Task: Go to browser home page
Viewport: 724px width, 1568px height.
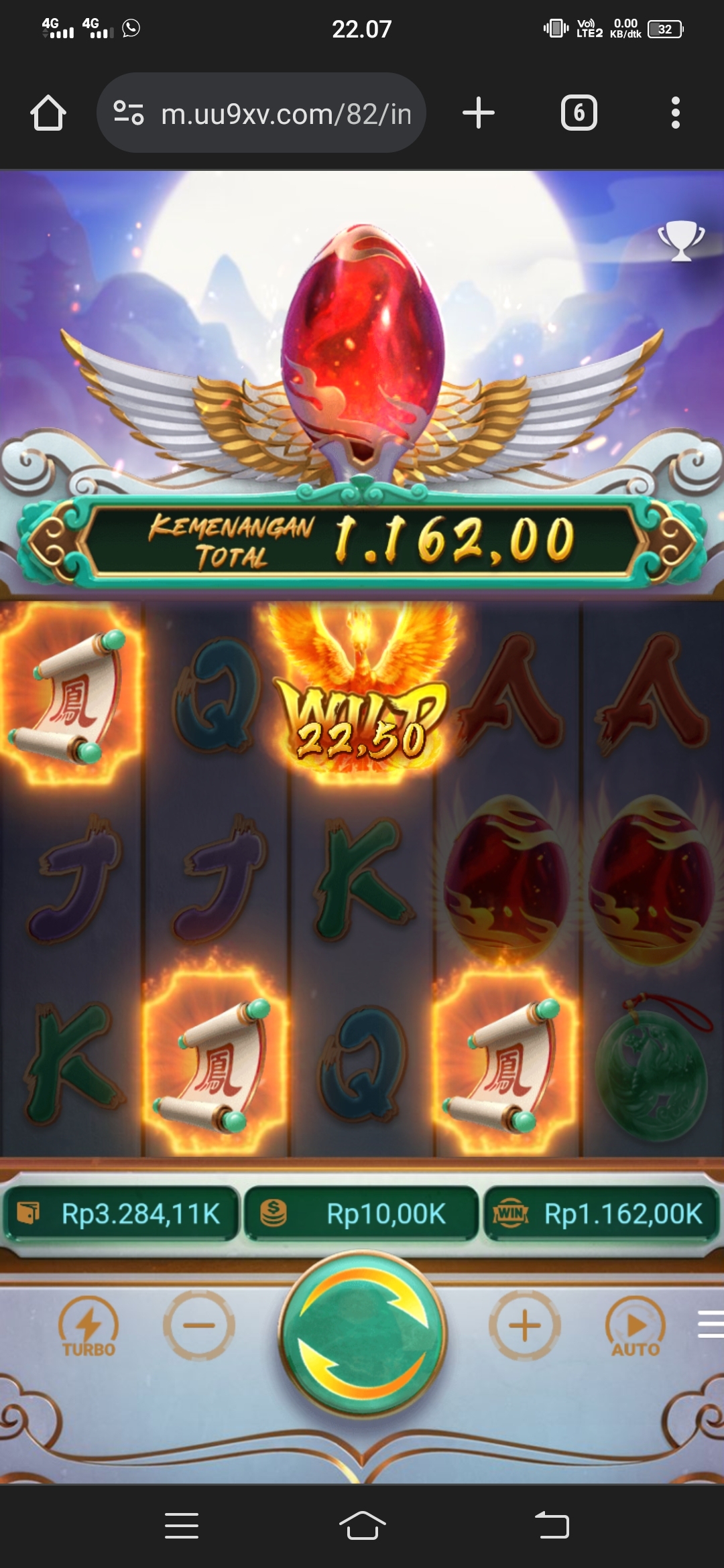Action: point(48,113)
